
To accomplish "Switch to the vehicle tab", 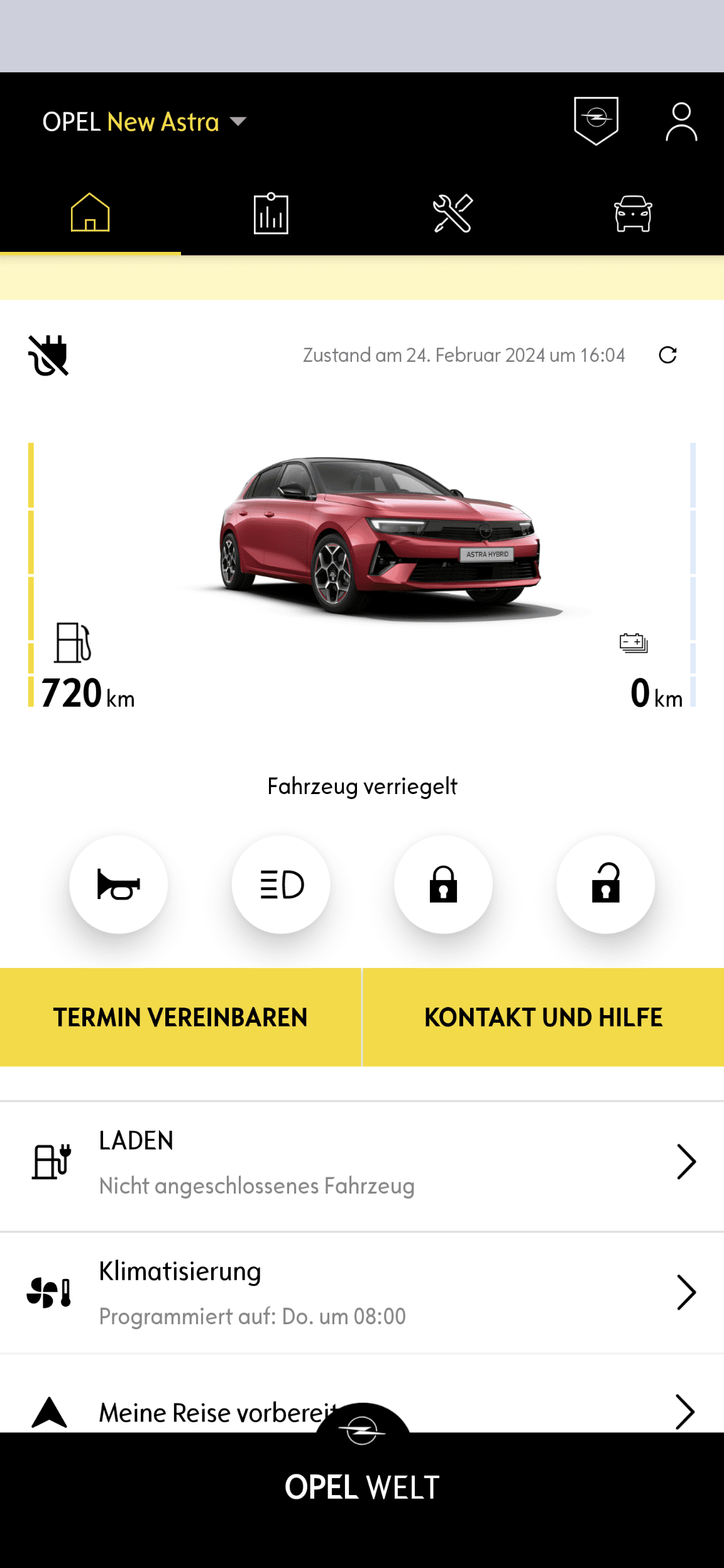I will tap(633, 214).
